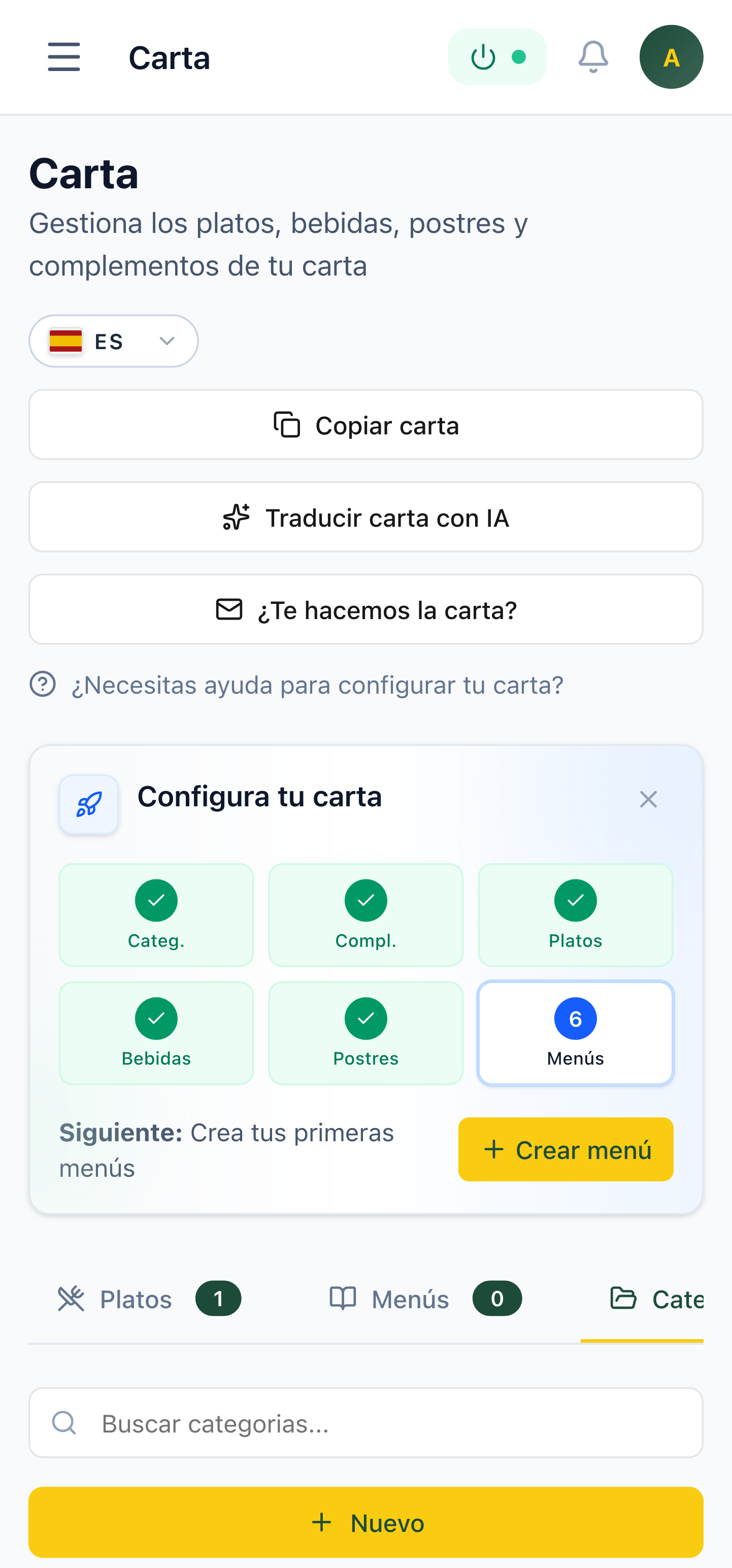Click the Bebidas completed checkmark

click(x=156, y=1018)
